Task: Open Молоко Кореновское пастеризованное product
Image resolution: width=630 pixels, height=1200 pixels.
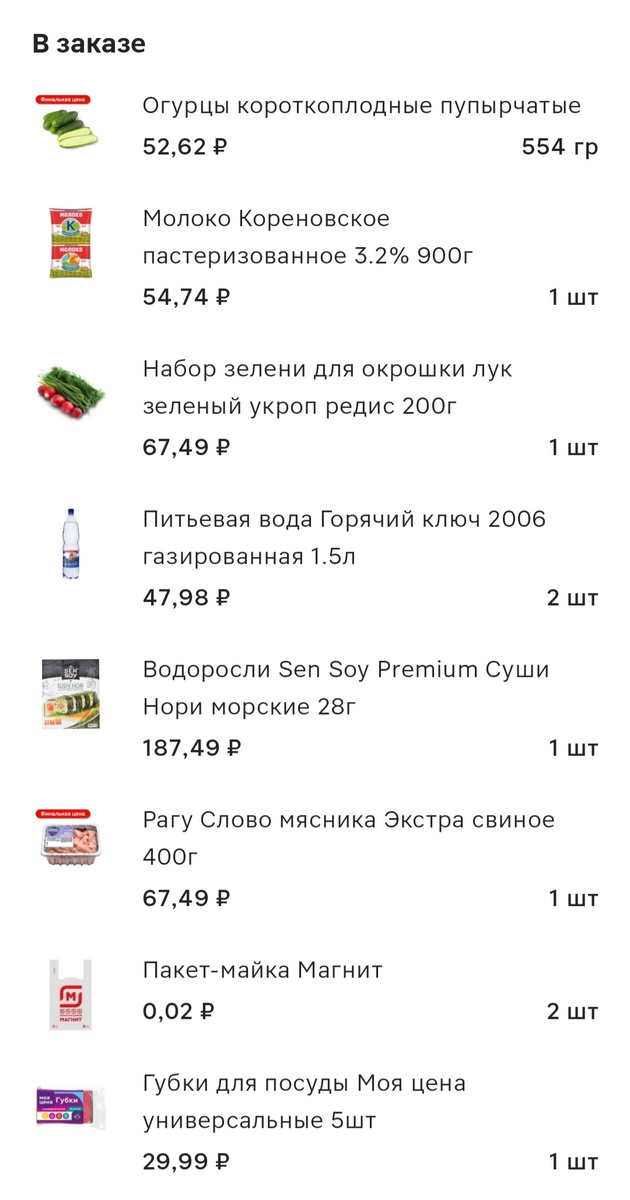Action: 307,237
